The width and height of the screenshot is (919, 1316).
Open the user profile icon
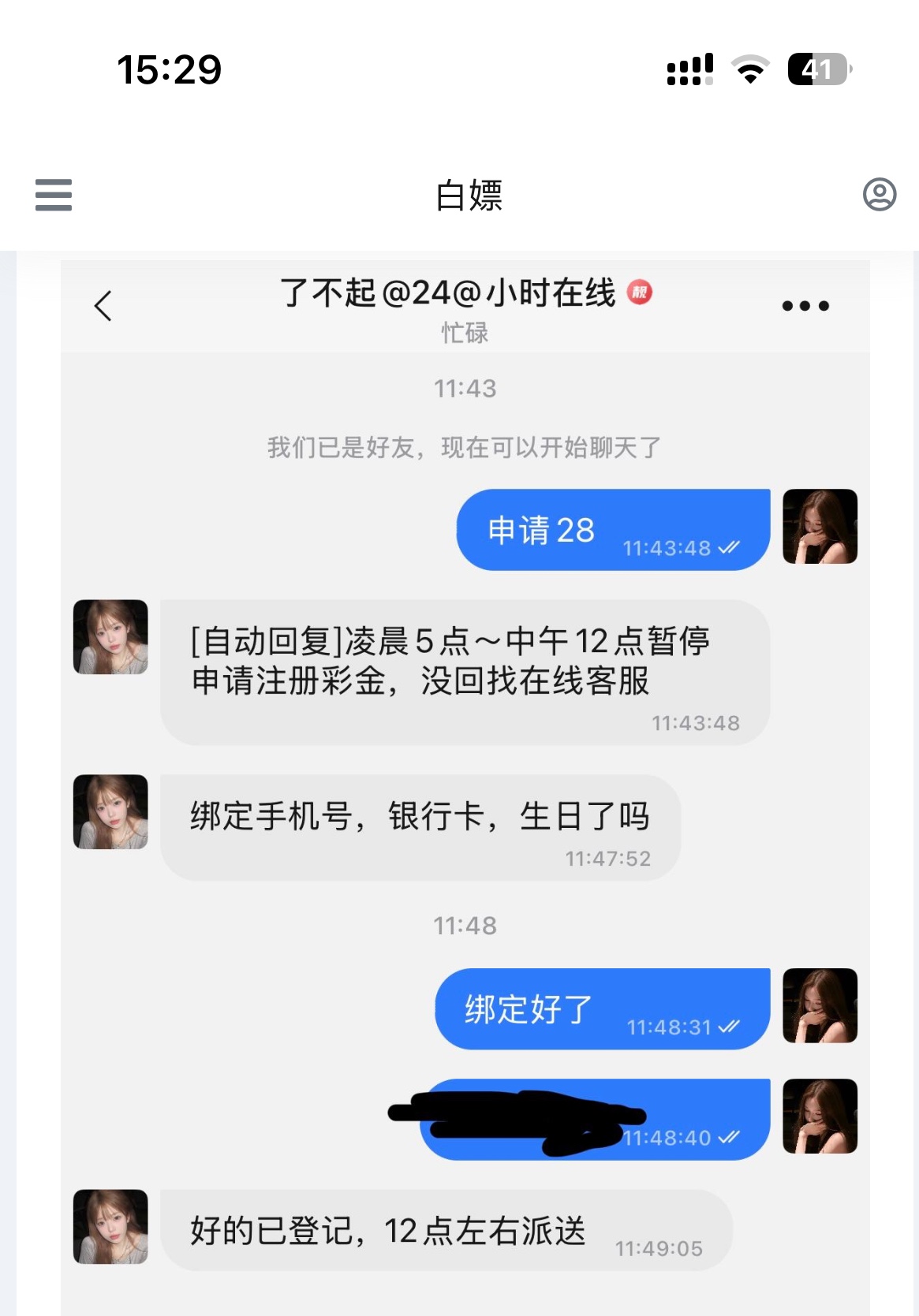tap(879, 195)
